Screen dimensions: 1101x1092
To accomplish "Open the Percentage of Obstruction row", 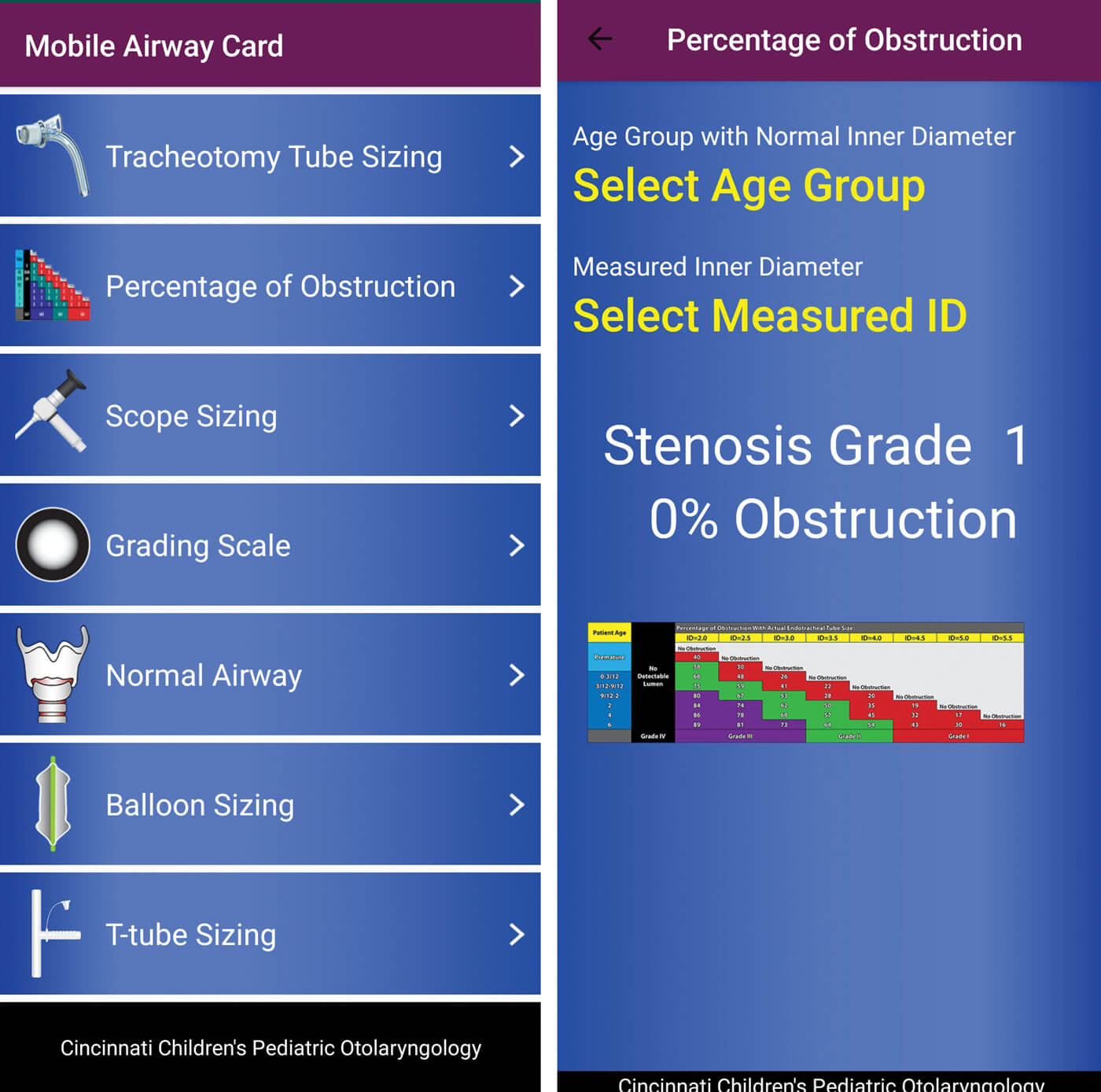I will 270,286.
